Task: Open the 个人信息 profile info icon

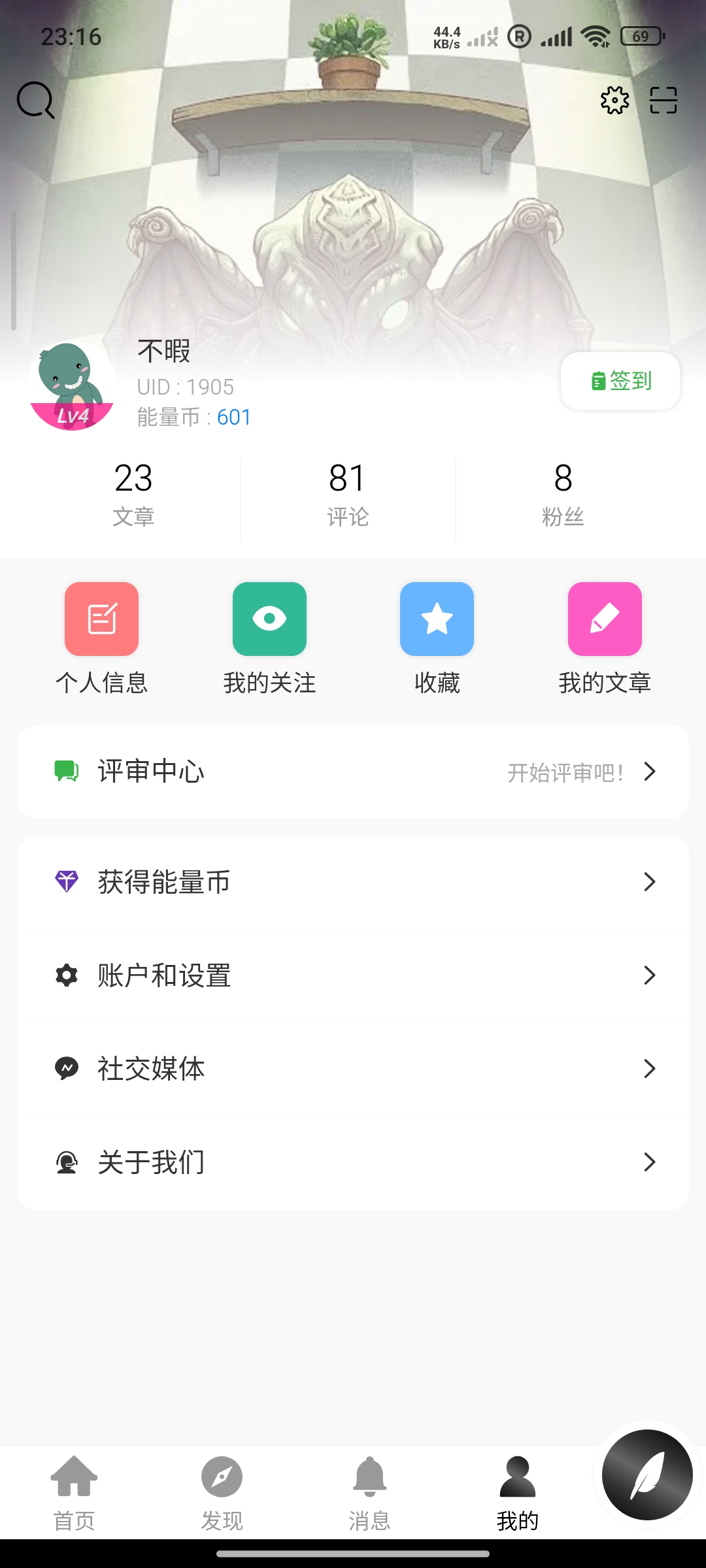Action: (101, 619)
